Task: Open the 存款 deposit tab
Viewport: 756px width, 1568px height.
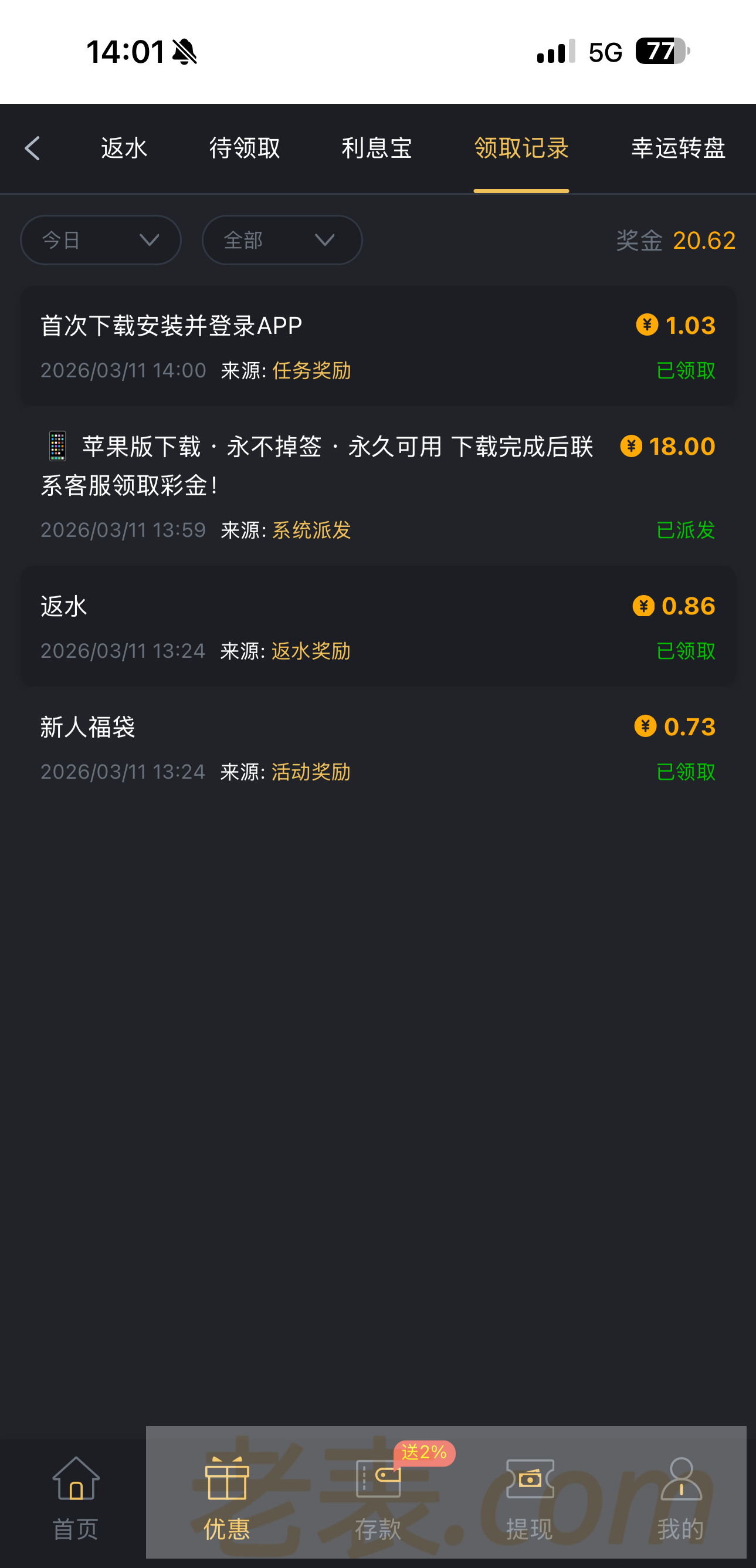Action: click(x=378, y=1498)
